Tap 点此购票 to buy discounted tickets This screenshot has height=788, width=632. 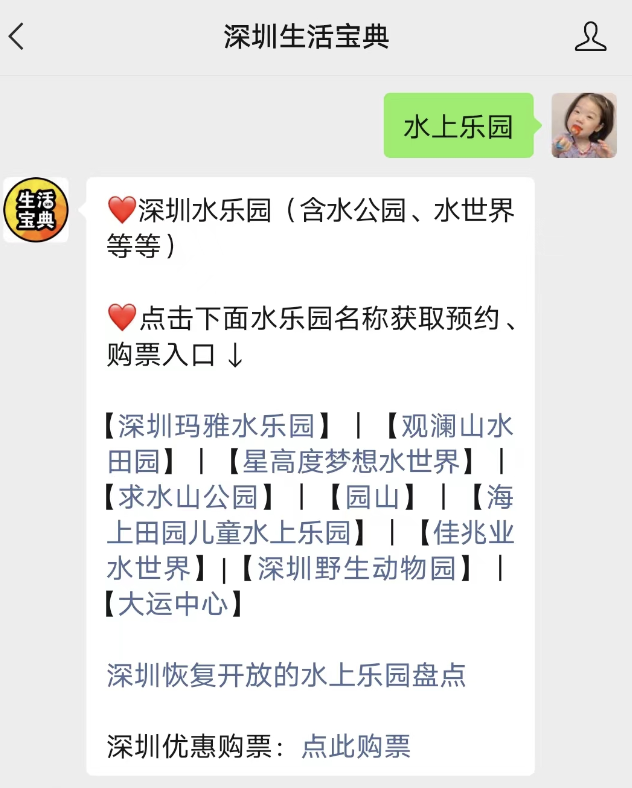(x=356, y=745)
